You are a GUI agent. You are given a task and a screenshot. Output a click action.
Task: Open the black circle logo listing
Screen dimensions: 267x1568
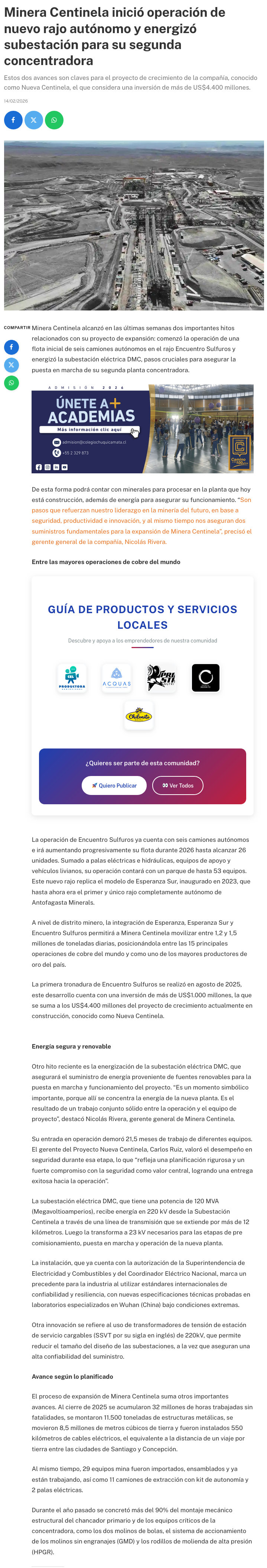[206, 677]
